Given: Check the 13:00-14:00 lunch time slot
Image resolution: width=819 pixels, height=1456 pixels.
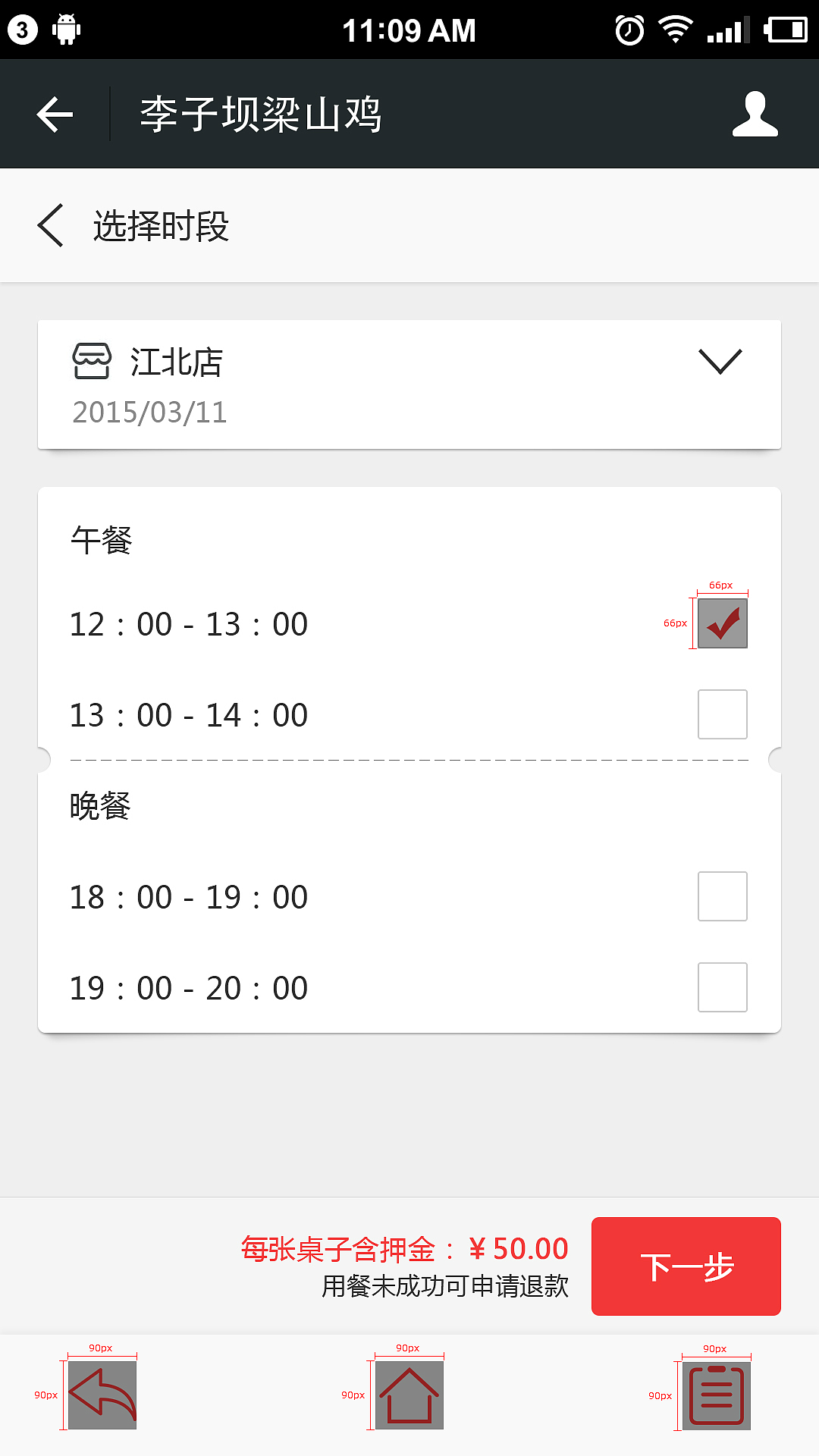Looking at the screenshot, I should click(x=721, y=714).
